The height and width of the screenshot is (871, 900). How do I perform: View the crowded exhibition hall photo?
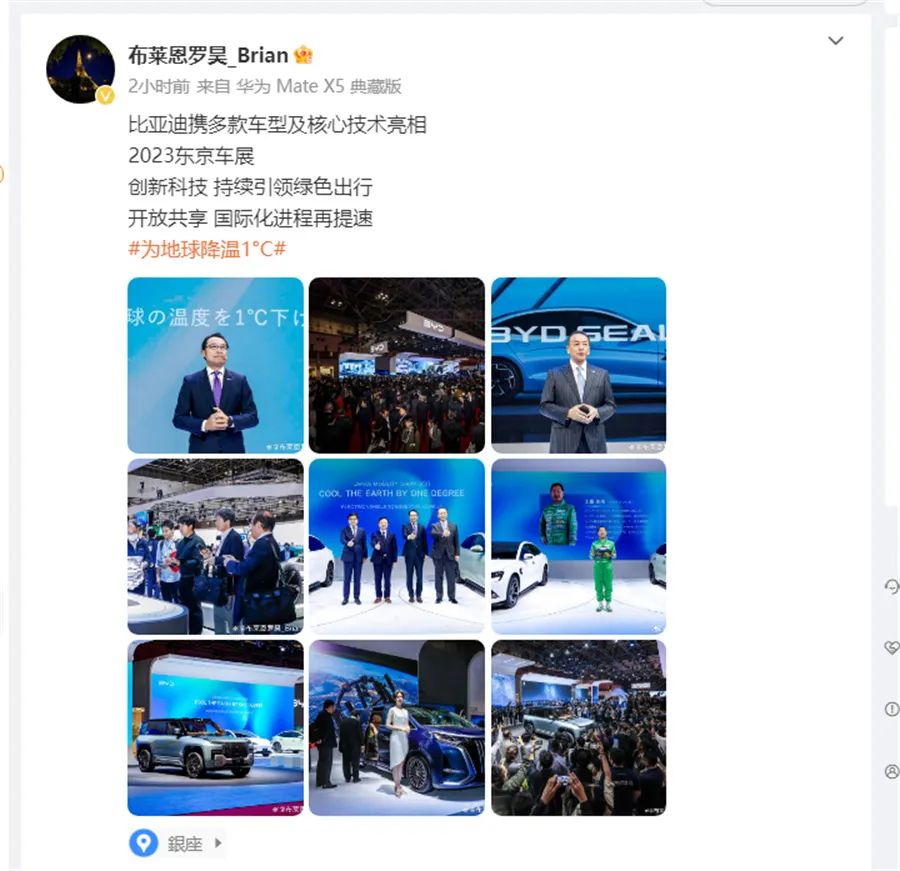(396, 365)
